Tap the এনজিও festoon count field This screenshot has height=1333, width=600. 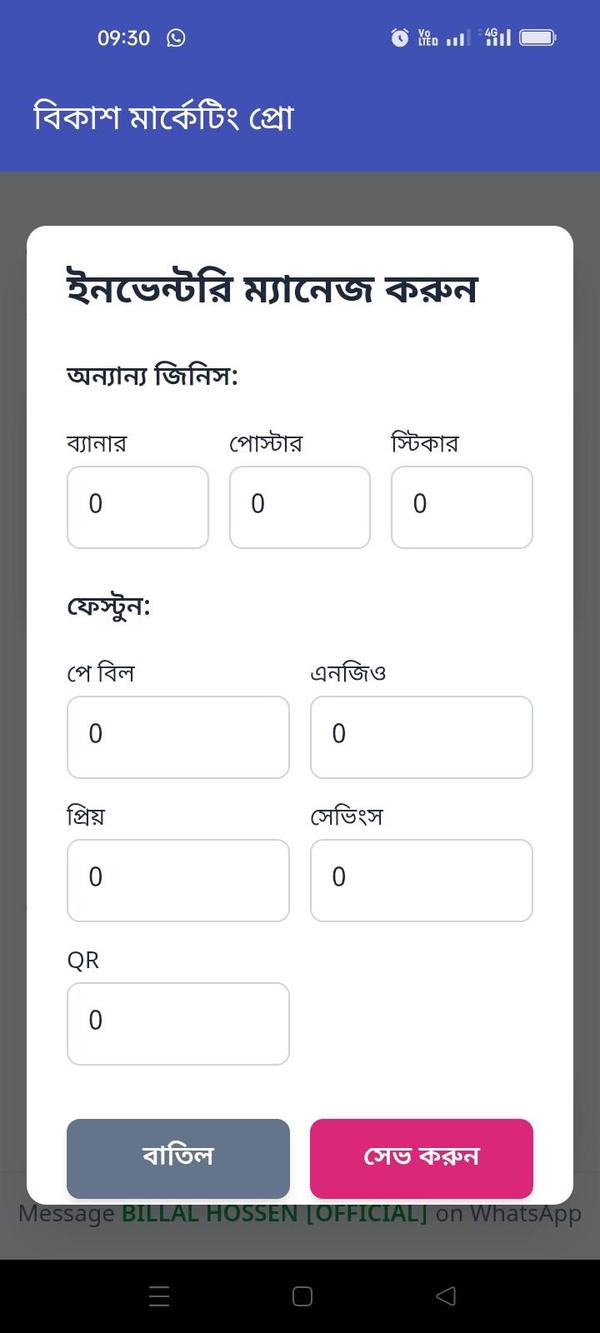pyautogui.click(x=421, y=737)
